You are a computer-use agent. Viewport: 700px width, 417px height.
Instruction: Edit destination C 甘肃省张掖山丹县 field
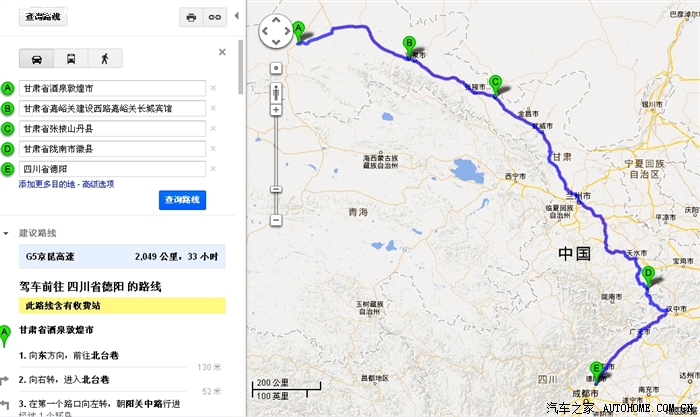112,128
